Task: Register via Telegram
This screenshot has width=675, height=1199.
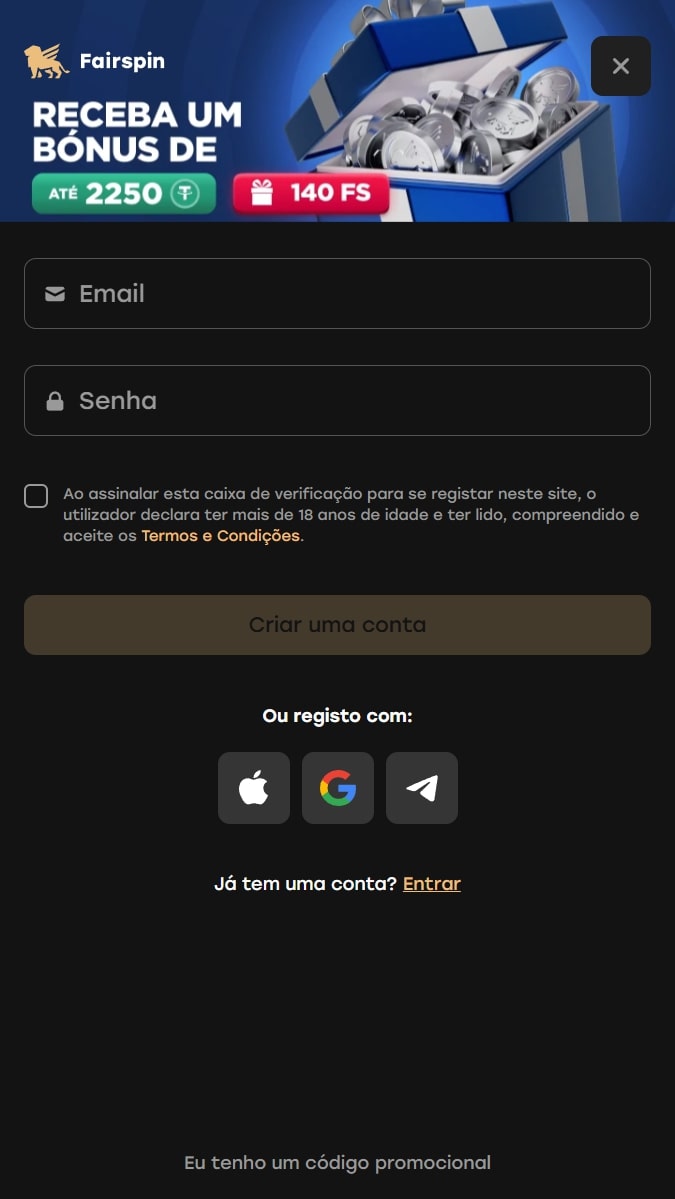Action: pyautogui.click(x=422, y=788)
